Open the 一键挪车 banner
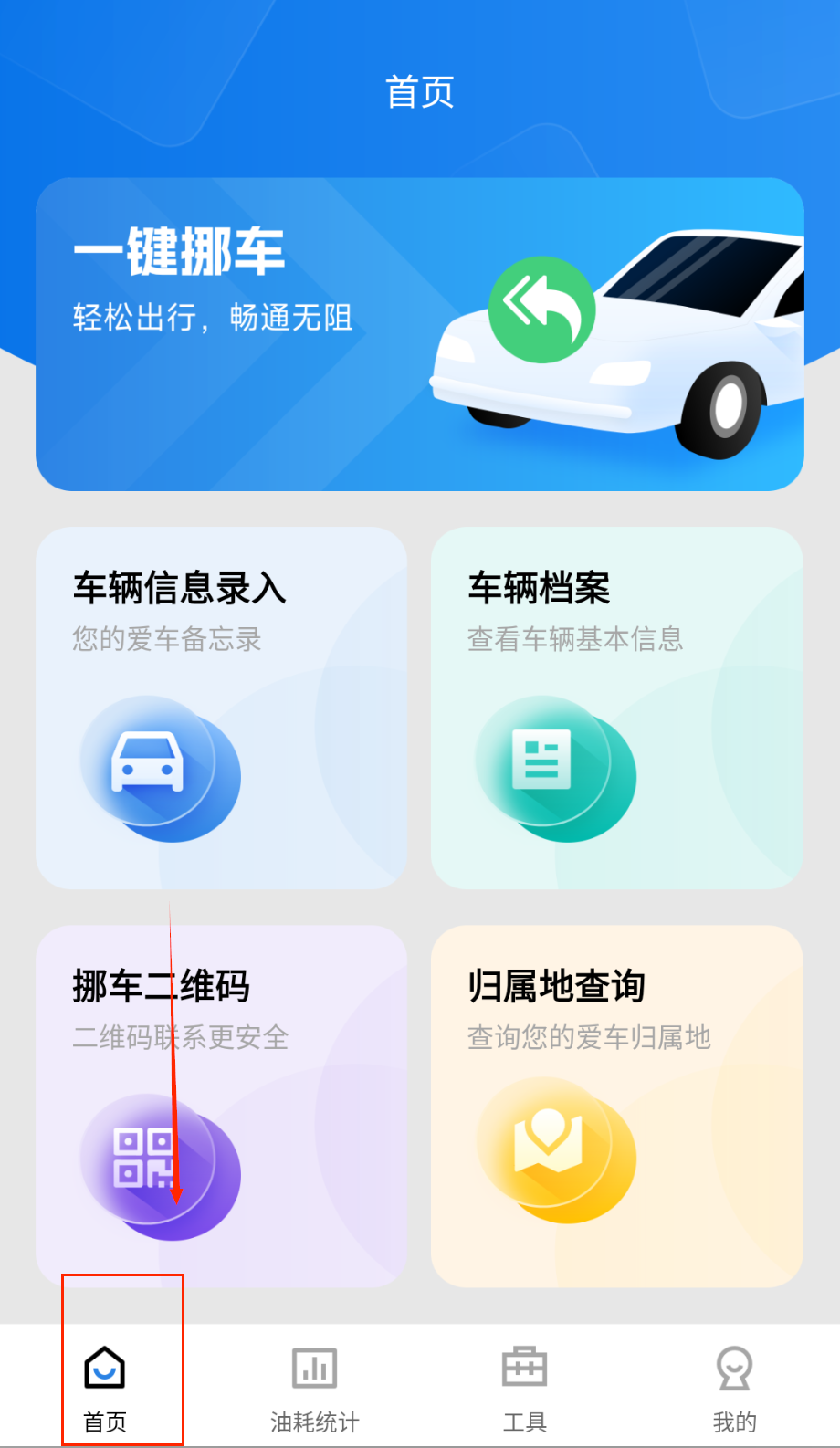Screen dimensions: 840x1448 (419, 334)
